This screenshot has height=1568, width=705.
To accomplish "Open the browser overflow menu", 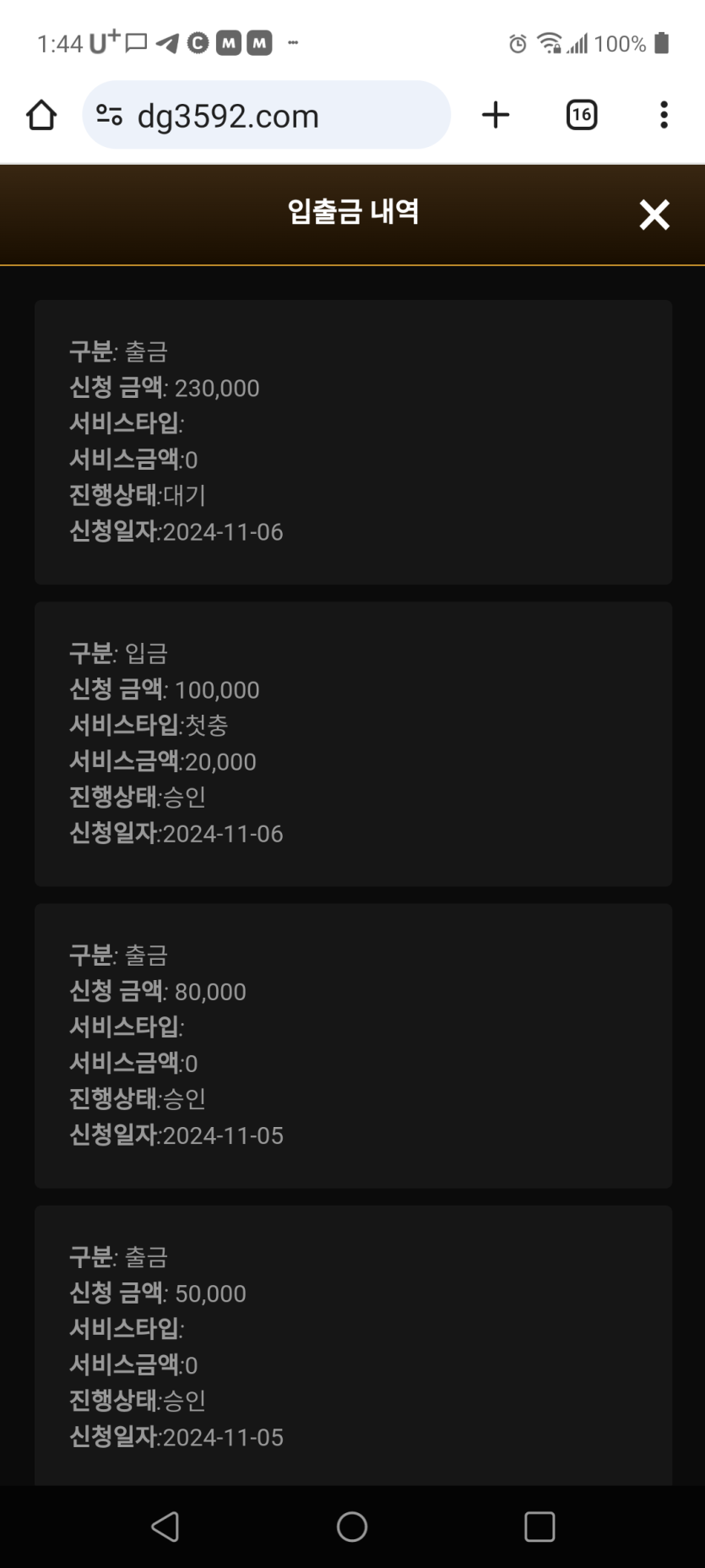I will tap(664, 115).
